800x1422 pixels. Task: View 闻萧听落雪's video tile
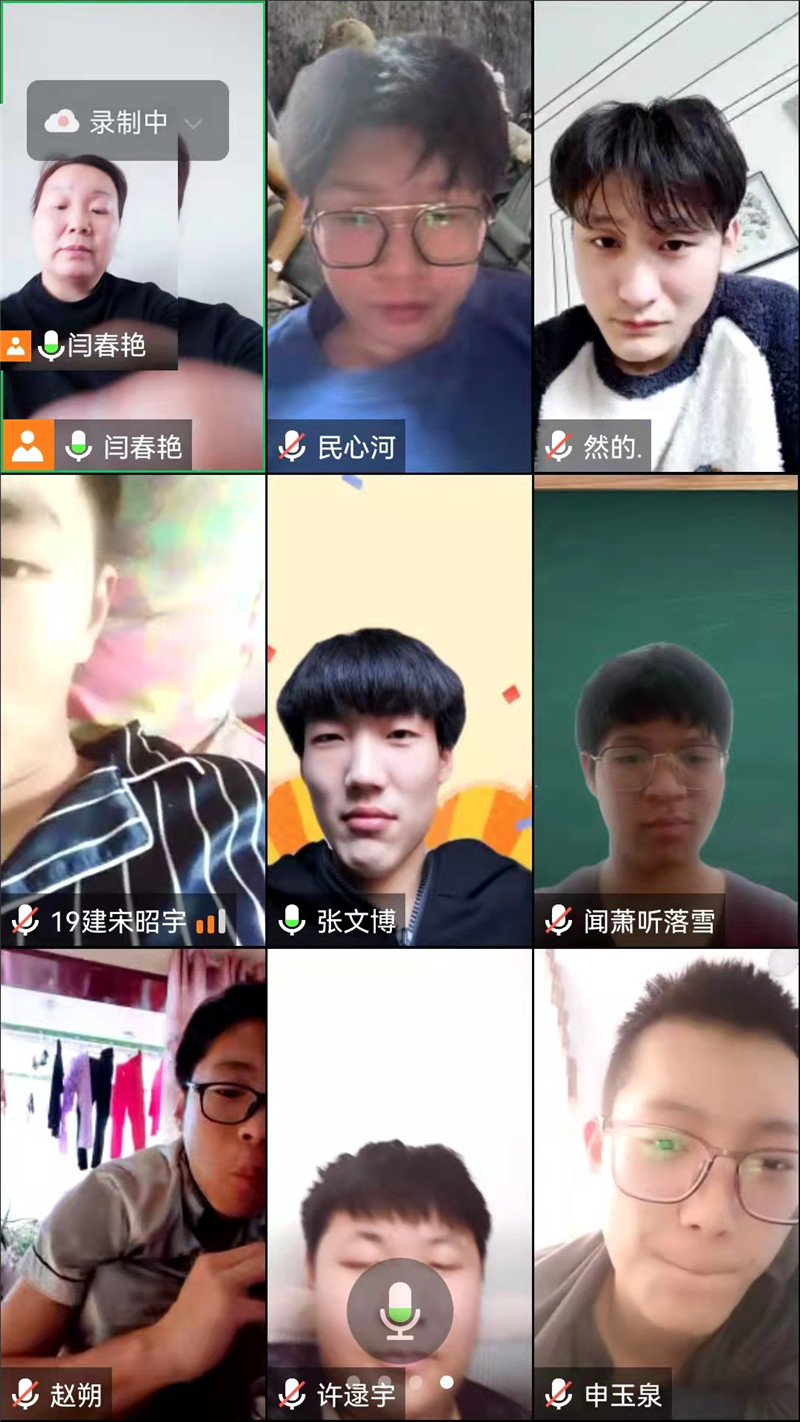[x=666, y=710]
